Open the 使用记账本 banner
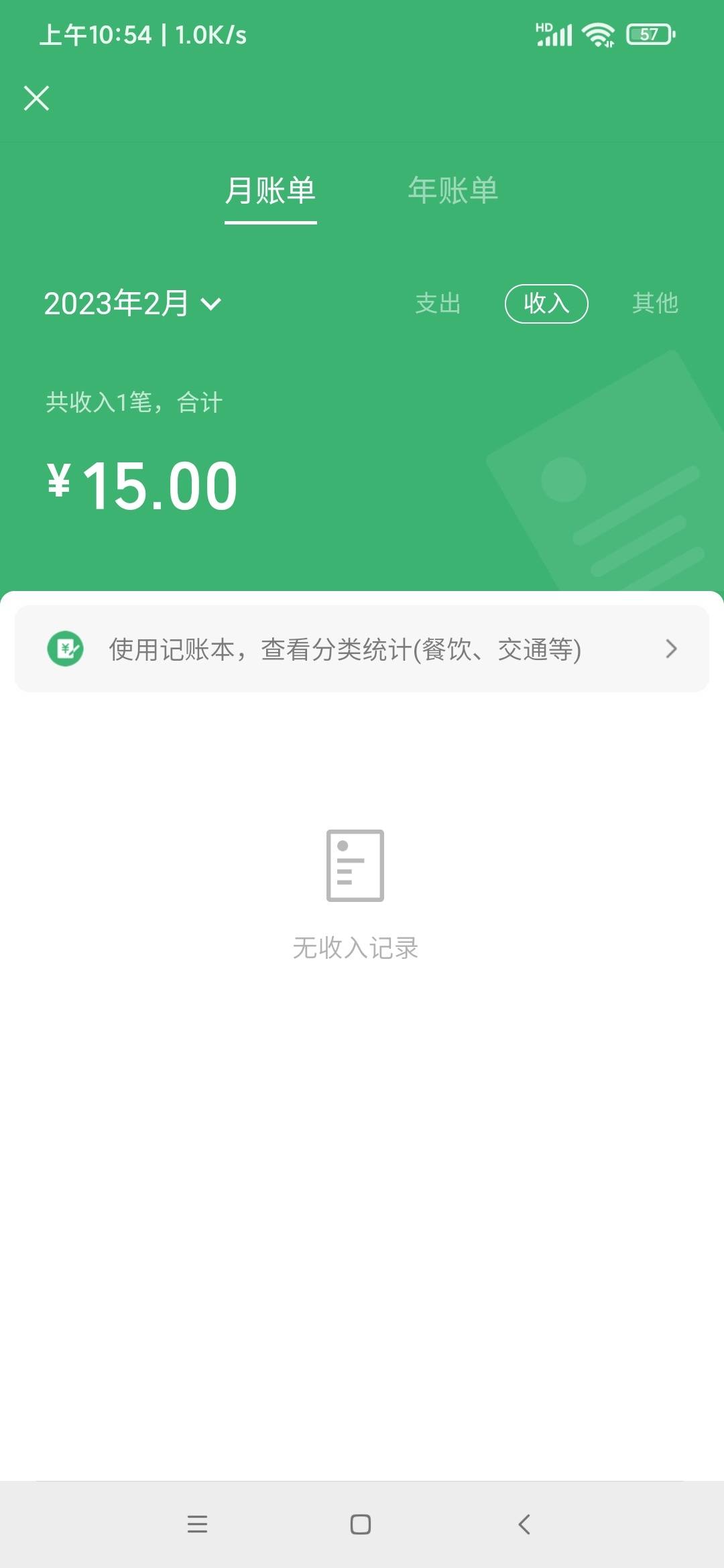724x1568 pixels. 362,649
